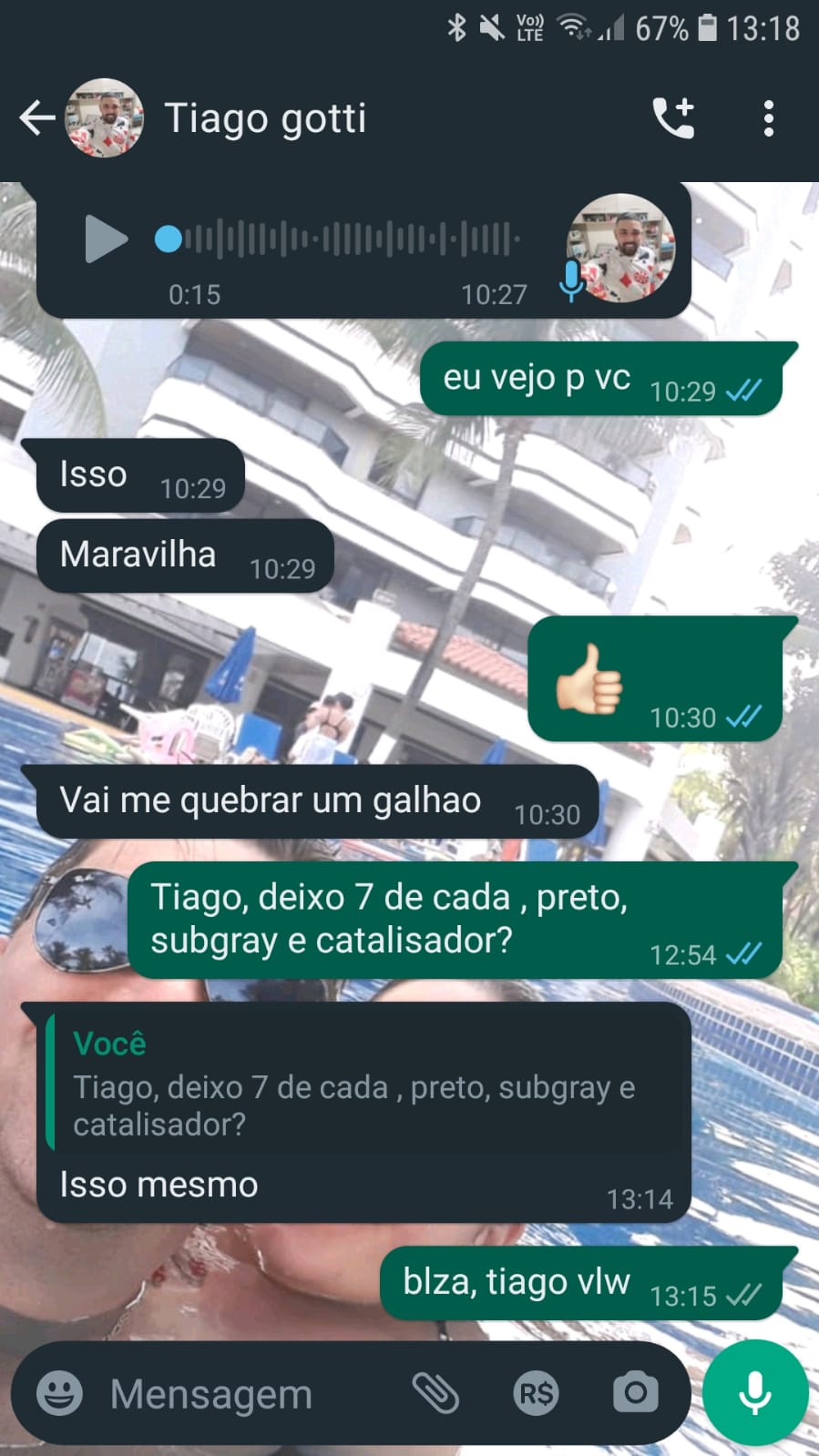The height and width of the screenshot is (1456, 819).
Task: Open the overflow menu
Action: click(x=769, y=118)
